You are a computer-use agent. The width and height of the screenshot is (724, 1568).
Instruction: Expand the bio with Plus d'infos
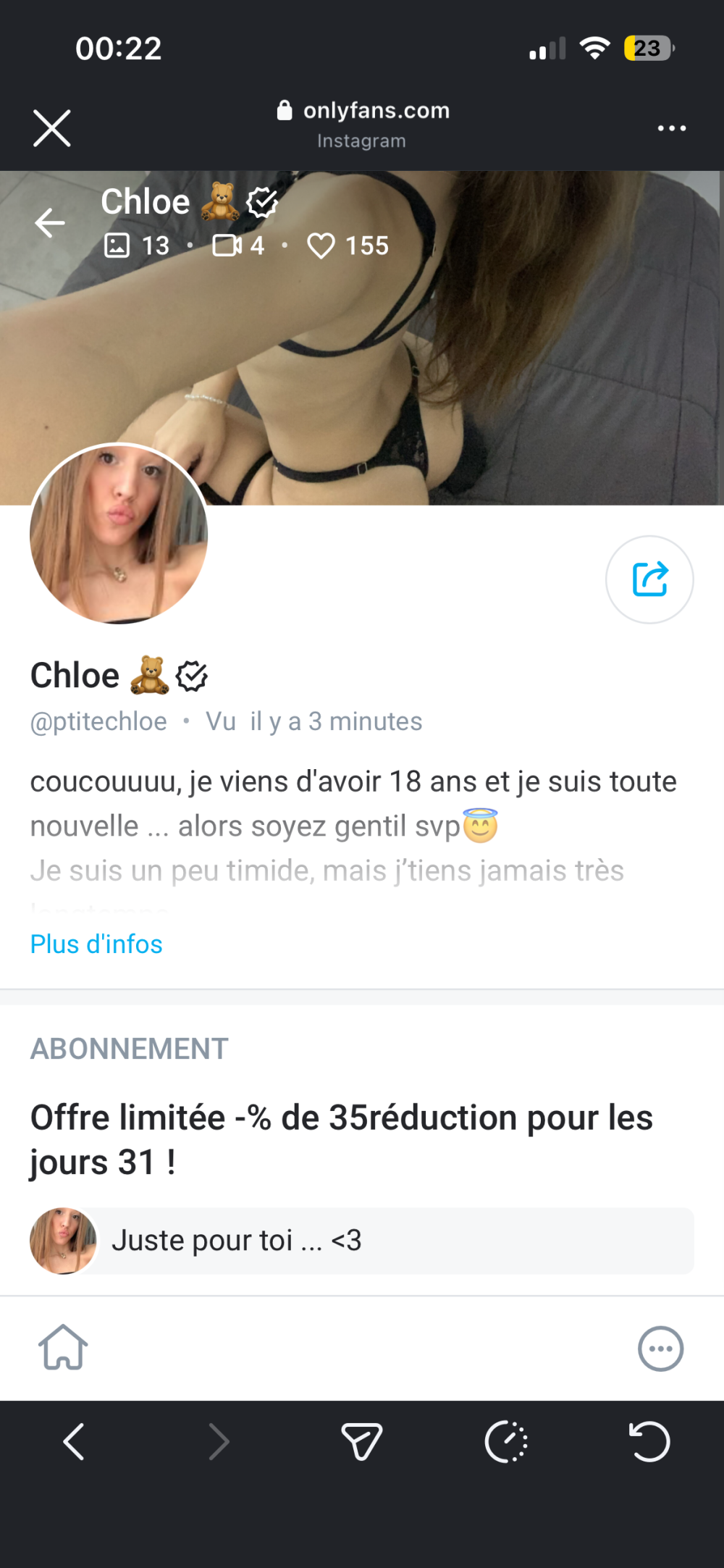pos(96,944)
